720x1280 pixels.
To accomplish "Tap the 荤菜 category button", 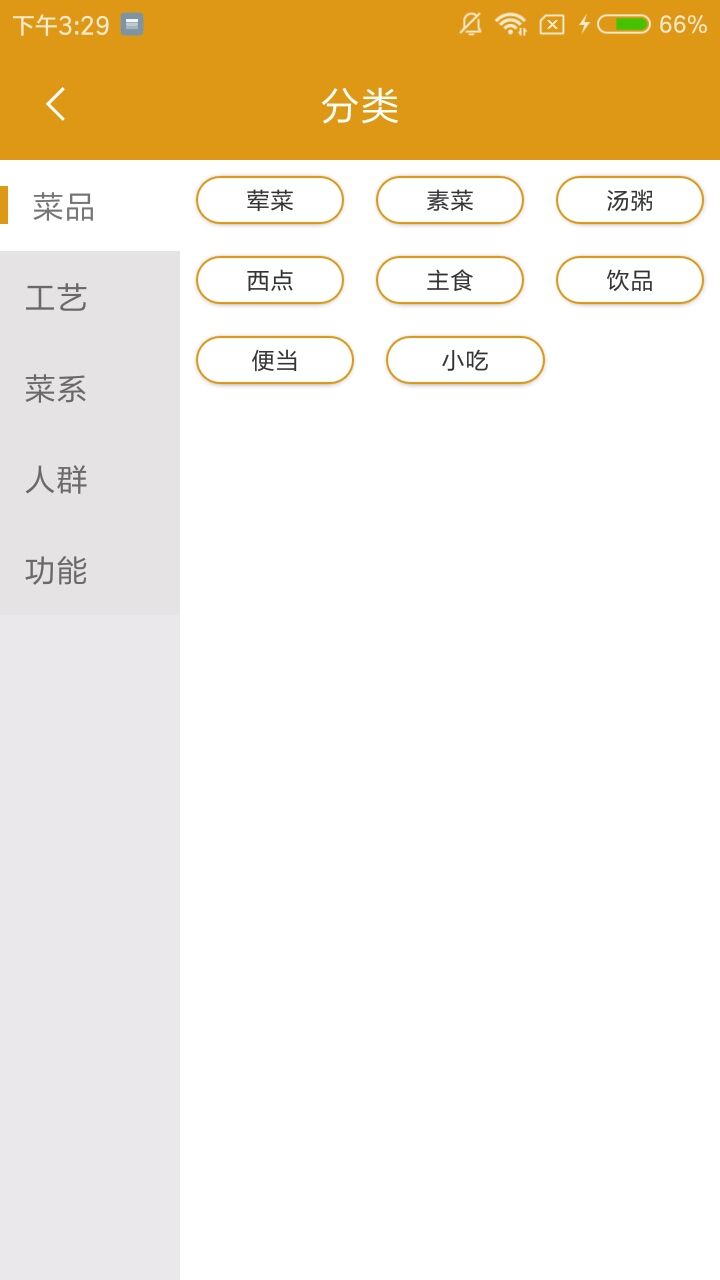I will click(x=270, y=200).
